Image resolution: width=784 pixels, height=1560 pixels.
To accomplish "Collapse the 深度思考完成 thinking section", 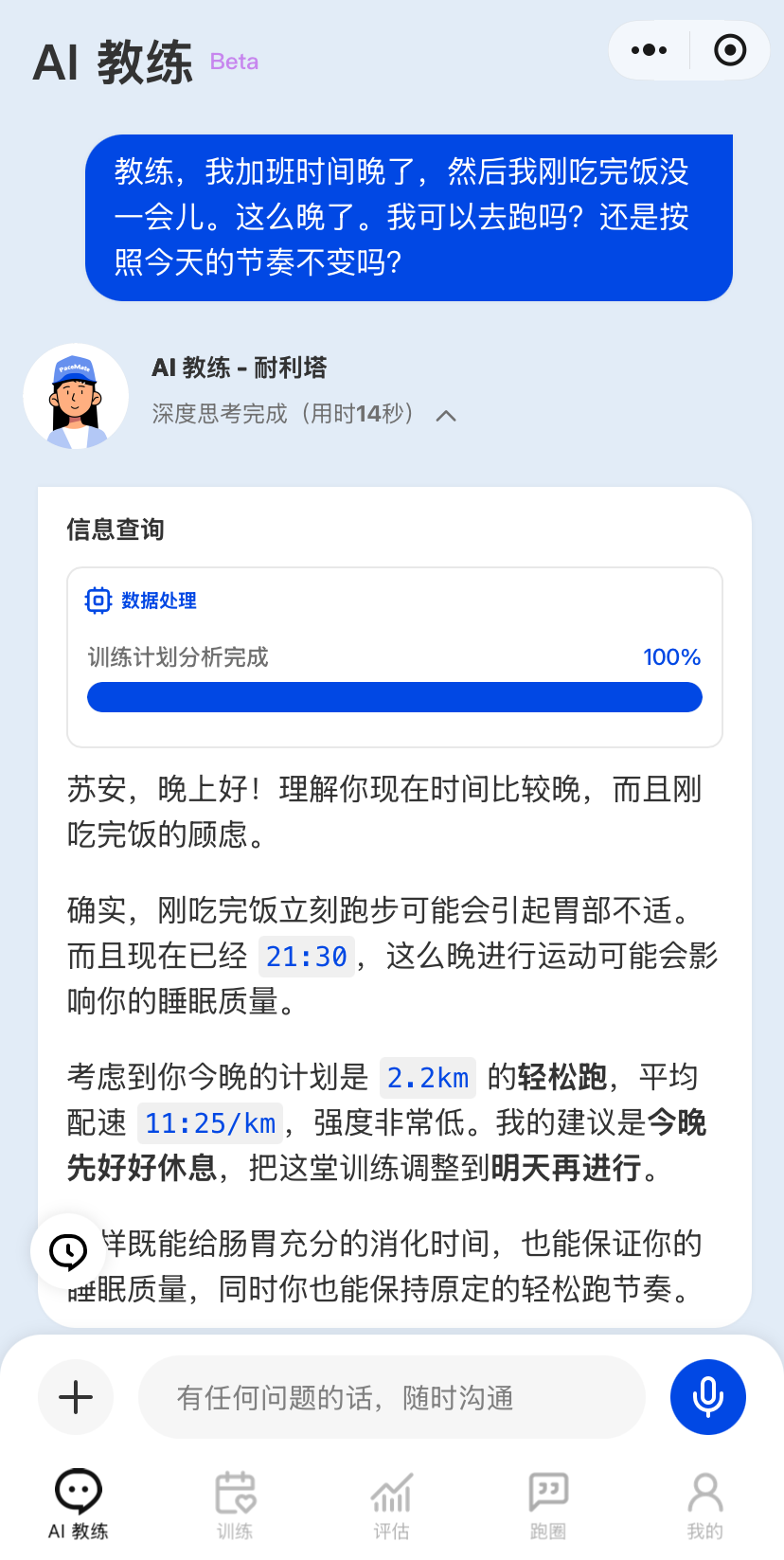I will pos(446,415).
